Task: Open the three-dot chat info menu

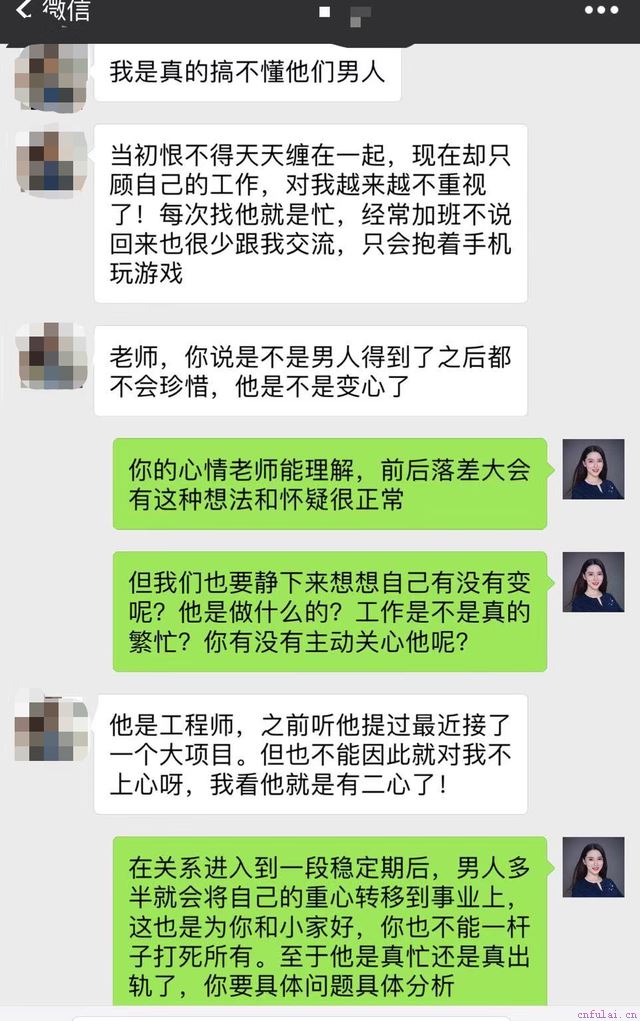Action: point(601,11)
